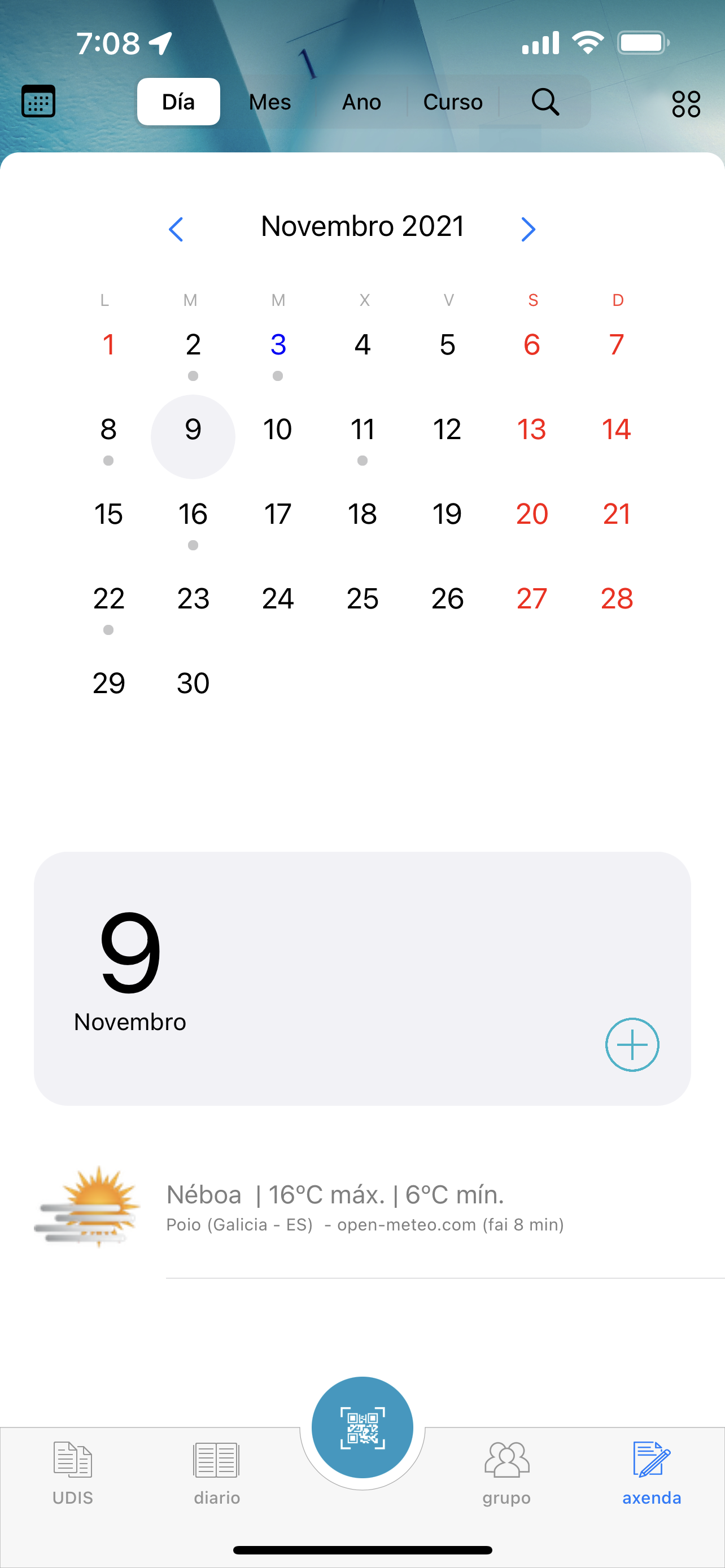The height and width of the screenshot is (1568, 725).
Task: Go to the next month
Action: pyautogui.click(x=528, y=230)
